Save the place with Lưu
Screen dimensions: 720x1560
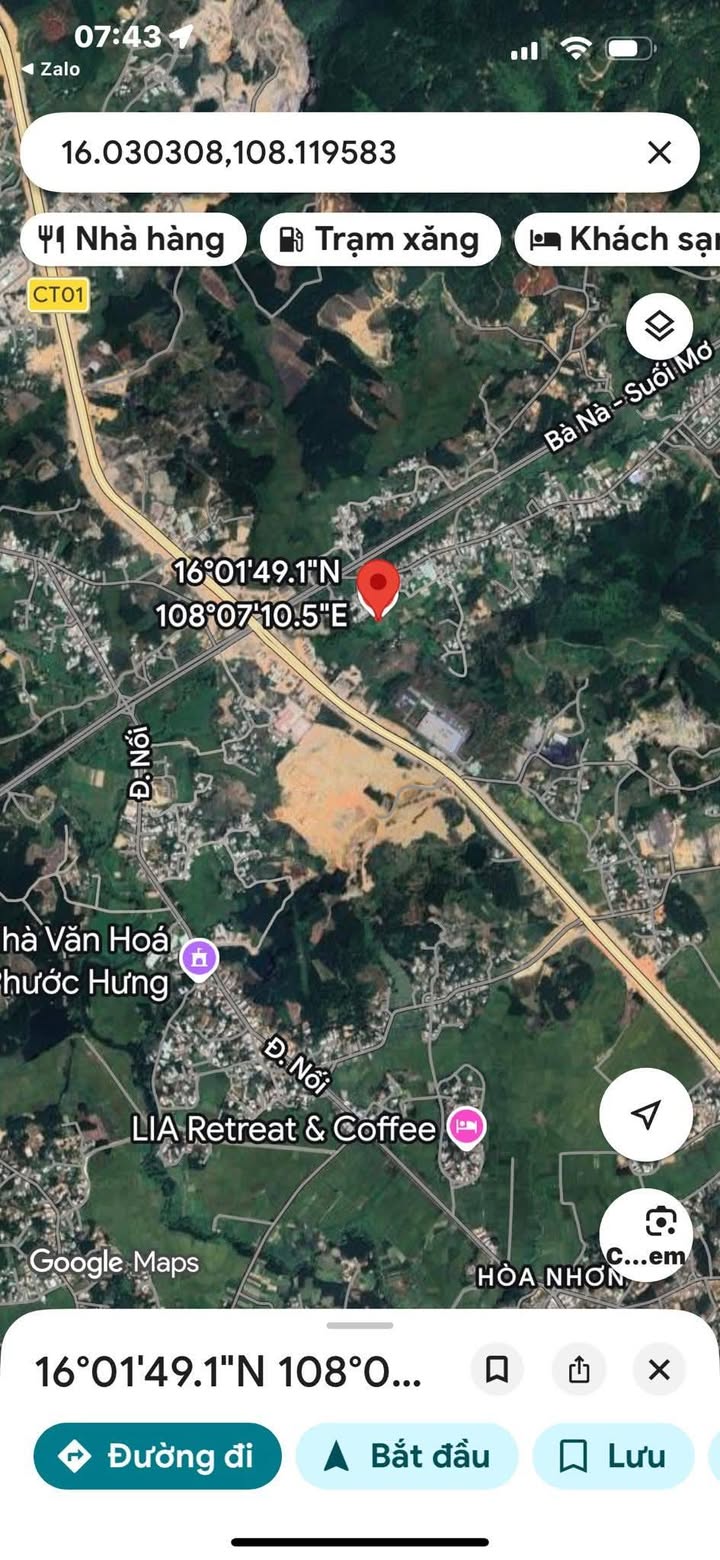pyautogui.click(x=613, y=1456)
